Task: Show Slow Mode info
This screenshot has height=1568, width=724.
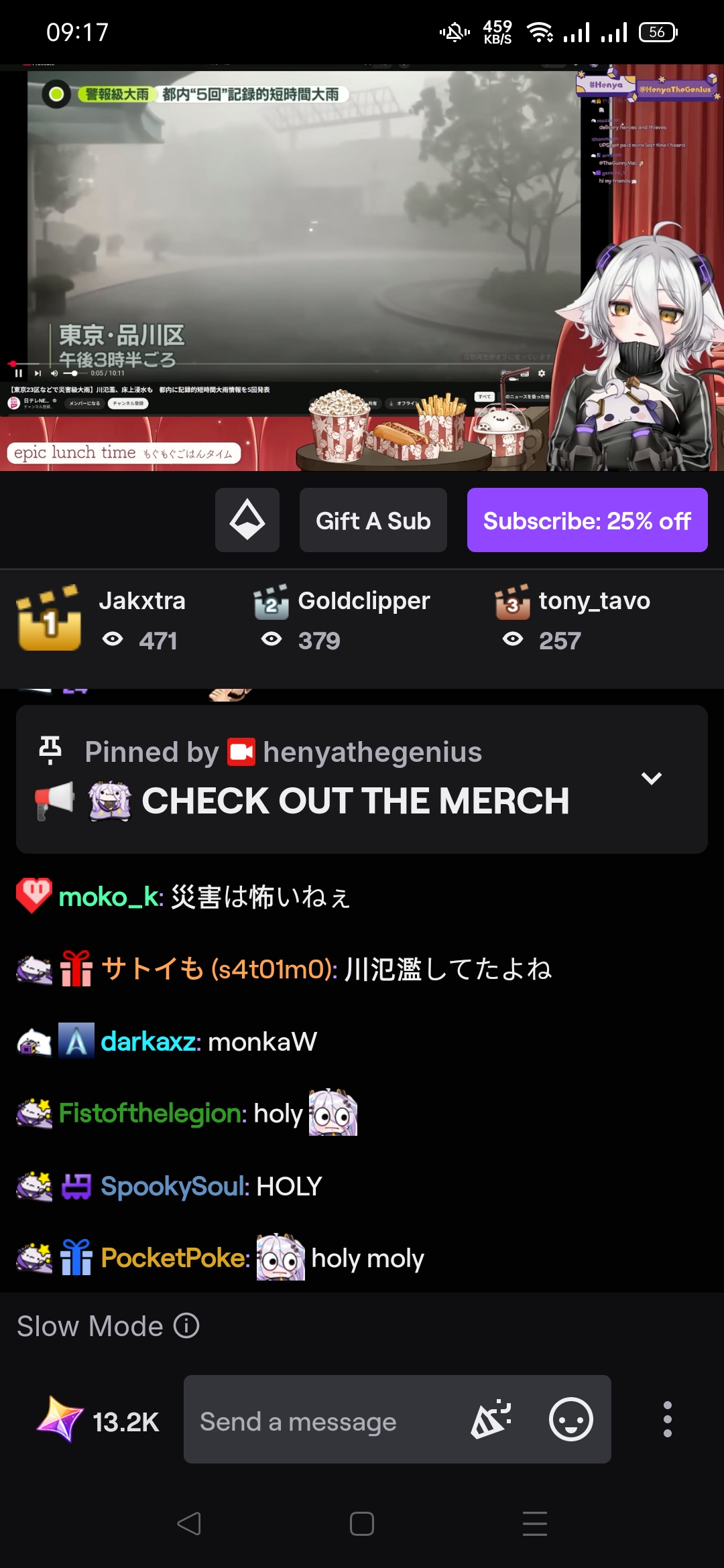Action: [186, 1325]
